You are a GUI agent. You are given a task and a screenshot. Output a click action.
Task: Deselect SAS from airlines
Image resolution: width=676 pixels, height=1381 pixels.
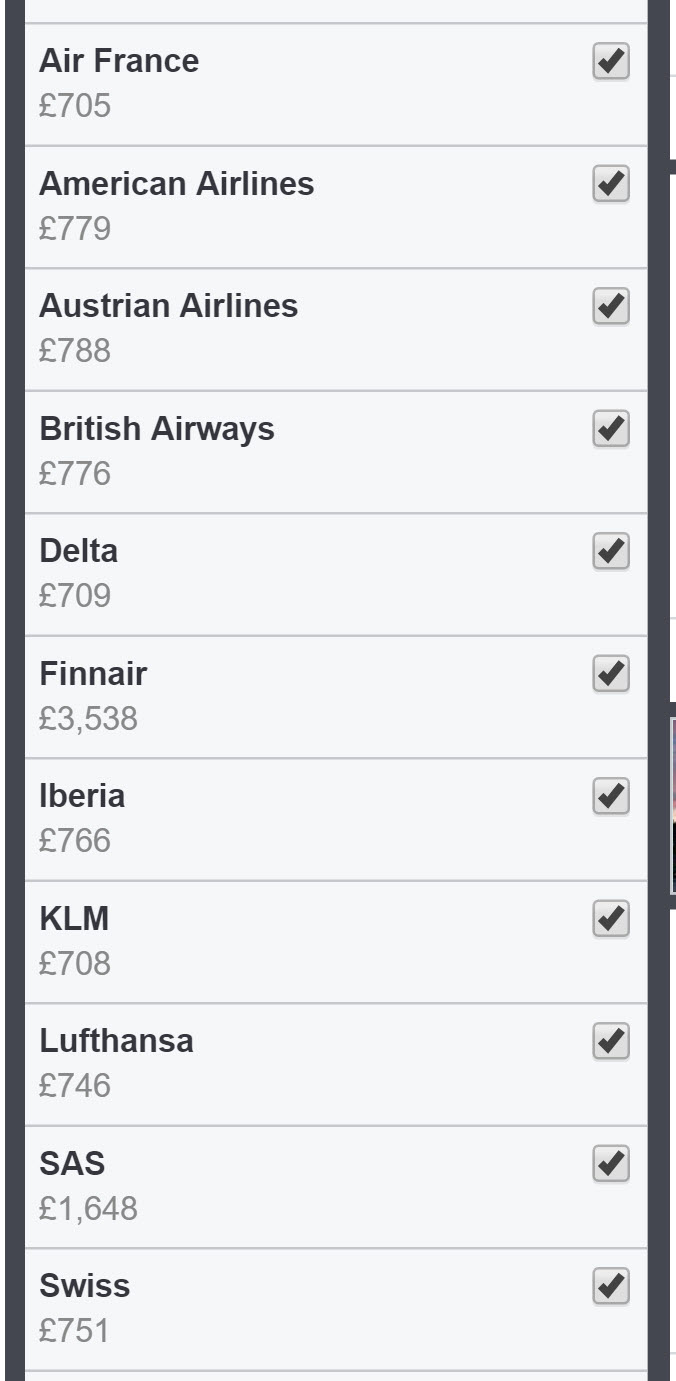(611, 1164)
